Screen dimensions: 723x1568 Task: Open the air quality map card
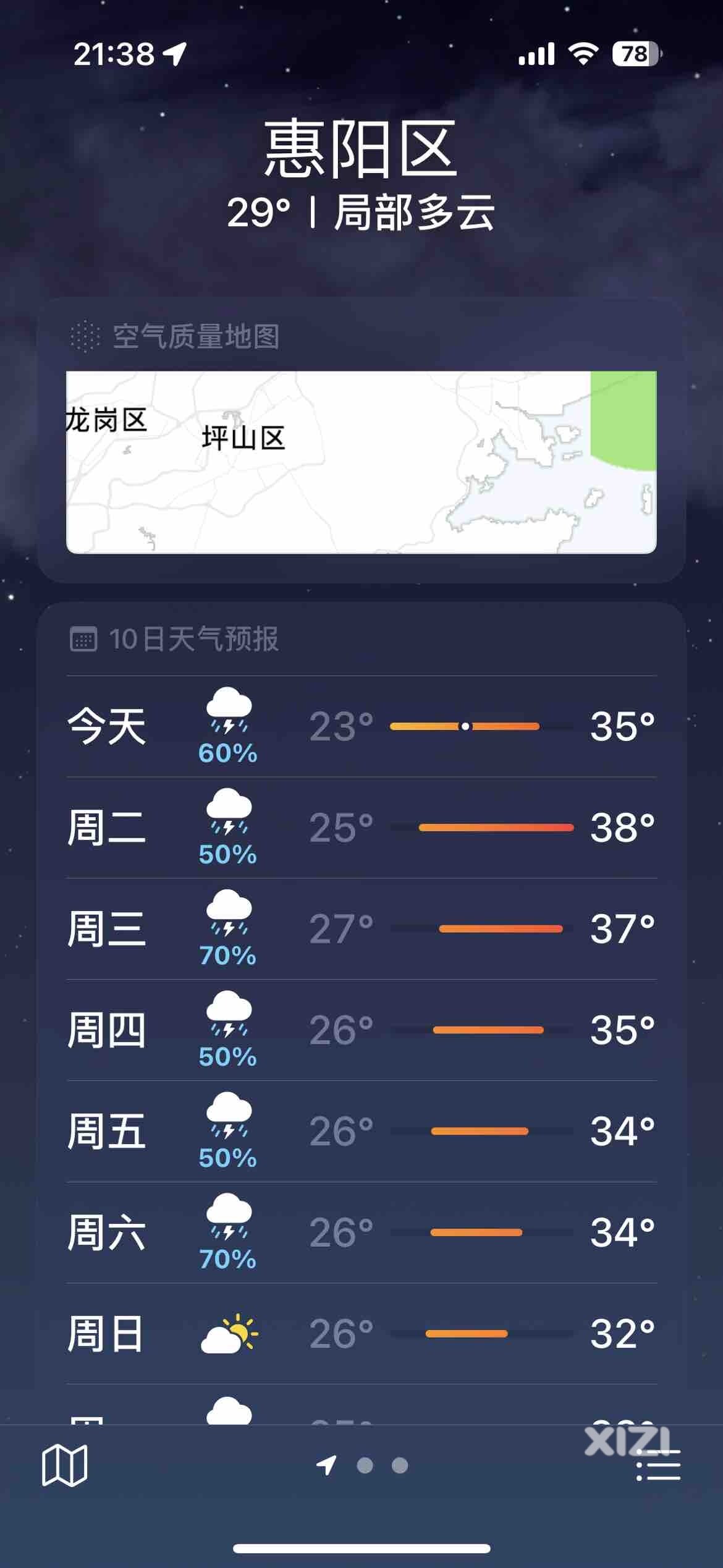[361, 440]
